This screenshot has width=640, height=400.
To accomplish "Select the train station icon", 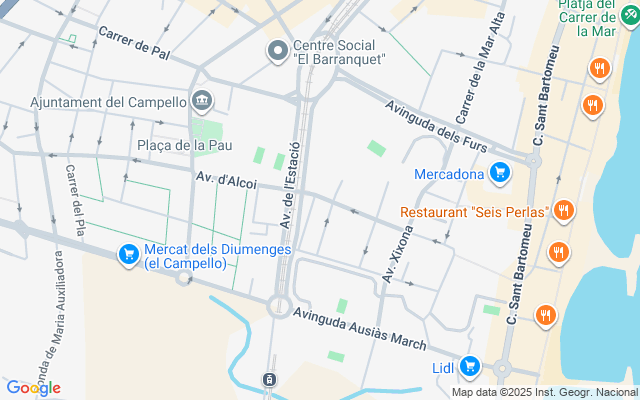I will tap(269, 380).
